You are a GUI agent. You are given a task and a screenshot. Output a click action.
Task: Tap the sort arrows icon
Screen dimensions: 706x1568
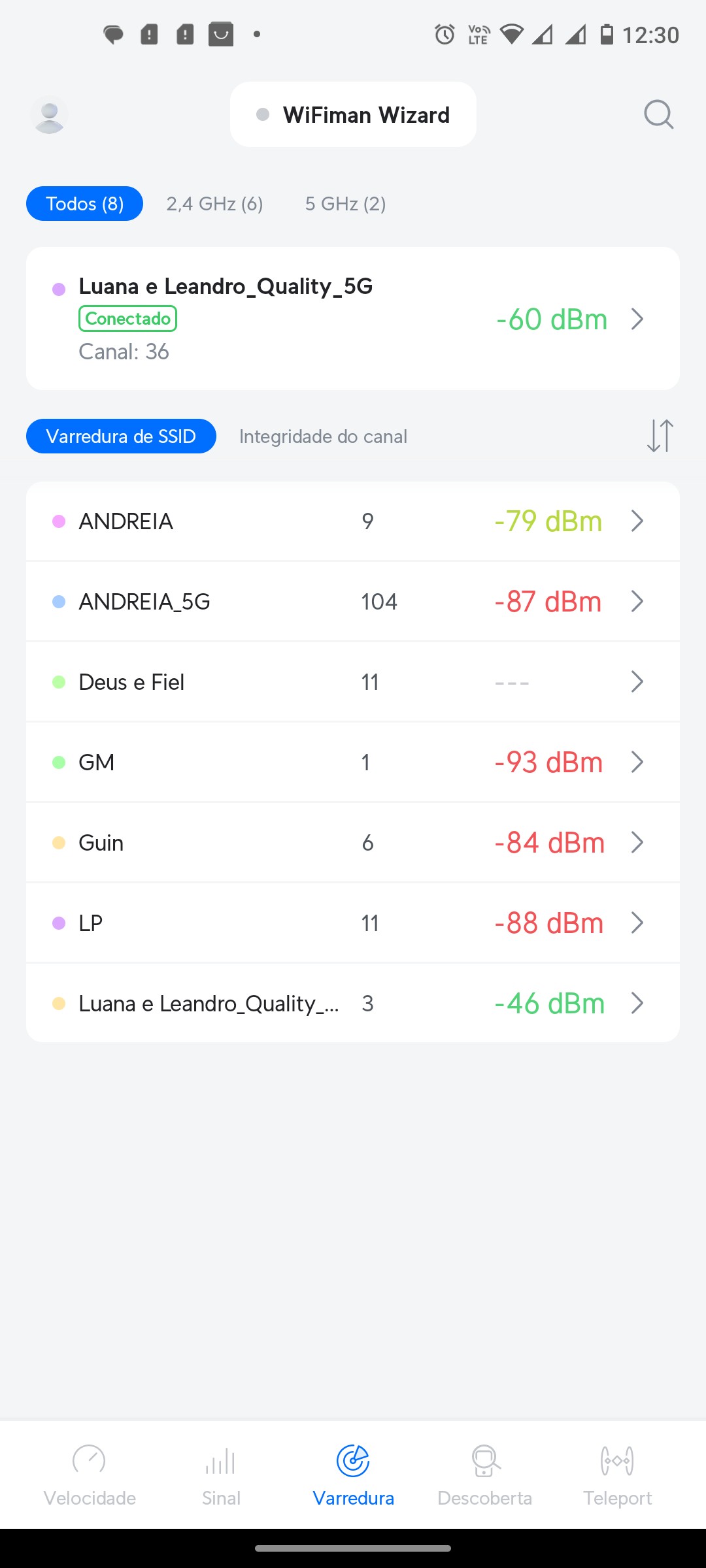[x=660, y=436]
